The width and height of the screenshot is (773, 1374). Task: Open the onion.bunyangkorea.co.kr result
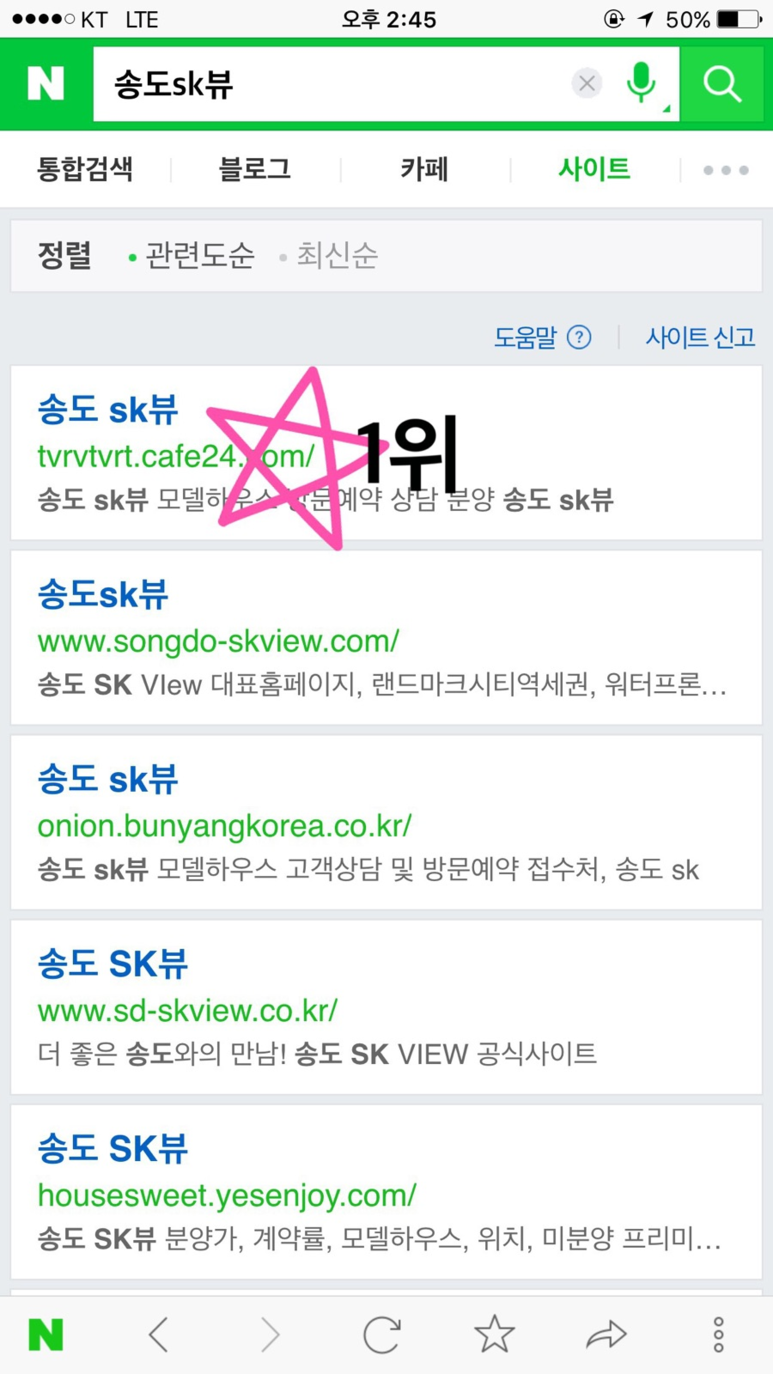pos(224,826)
